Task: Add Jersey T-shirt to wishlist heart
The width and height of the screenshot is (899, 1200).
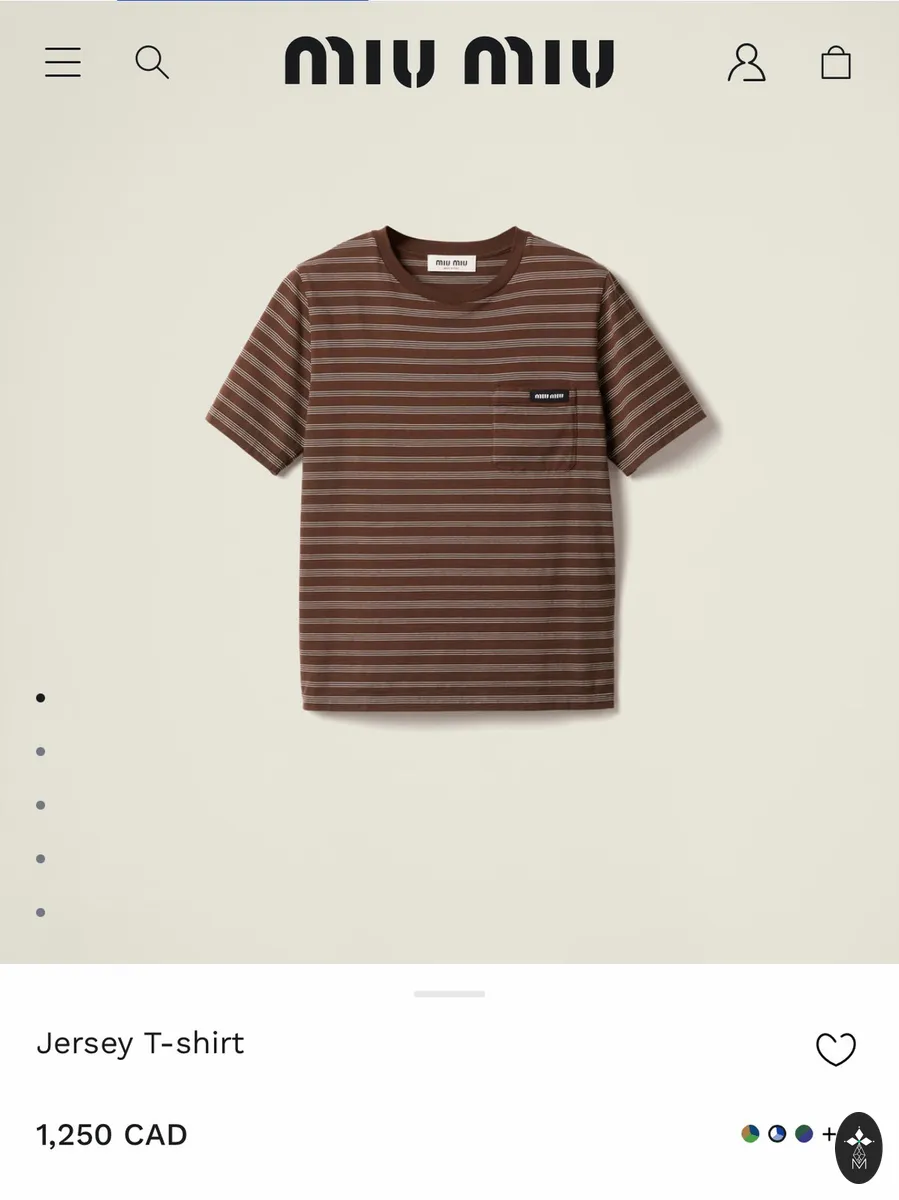Action: (x=836, y=1049)
